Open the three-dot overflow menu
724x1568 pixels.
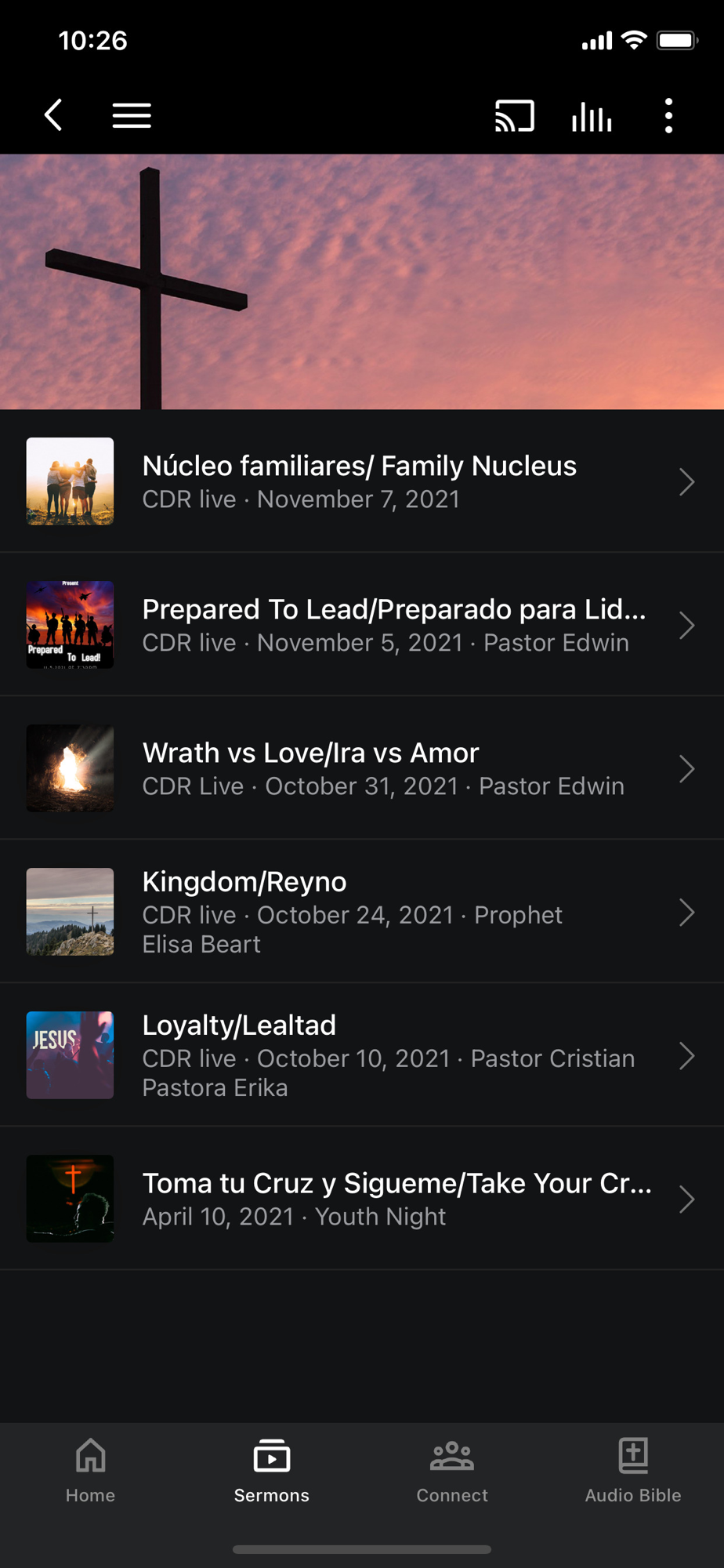click(x=668, y=115)
